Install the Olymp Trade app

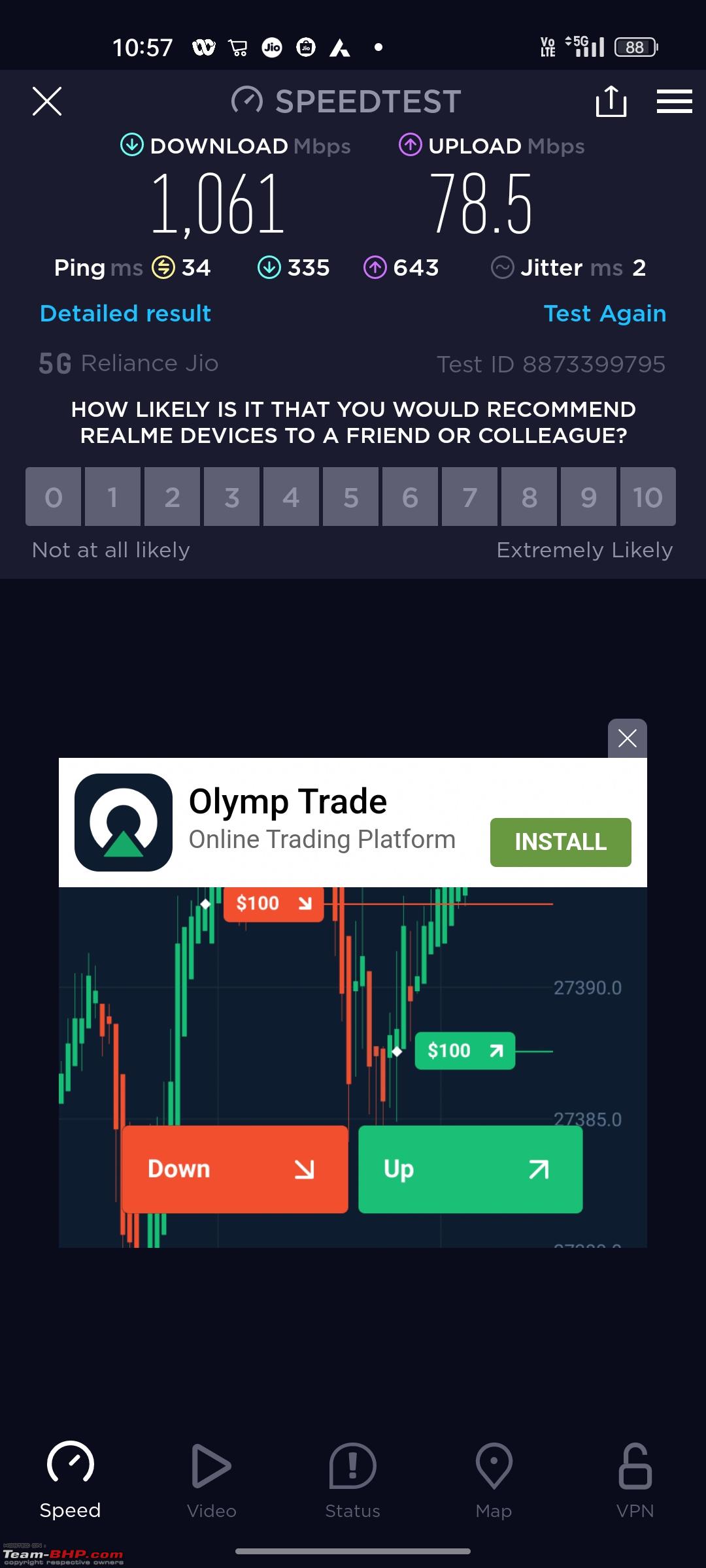(x=561, y=842)
